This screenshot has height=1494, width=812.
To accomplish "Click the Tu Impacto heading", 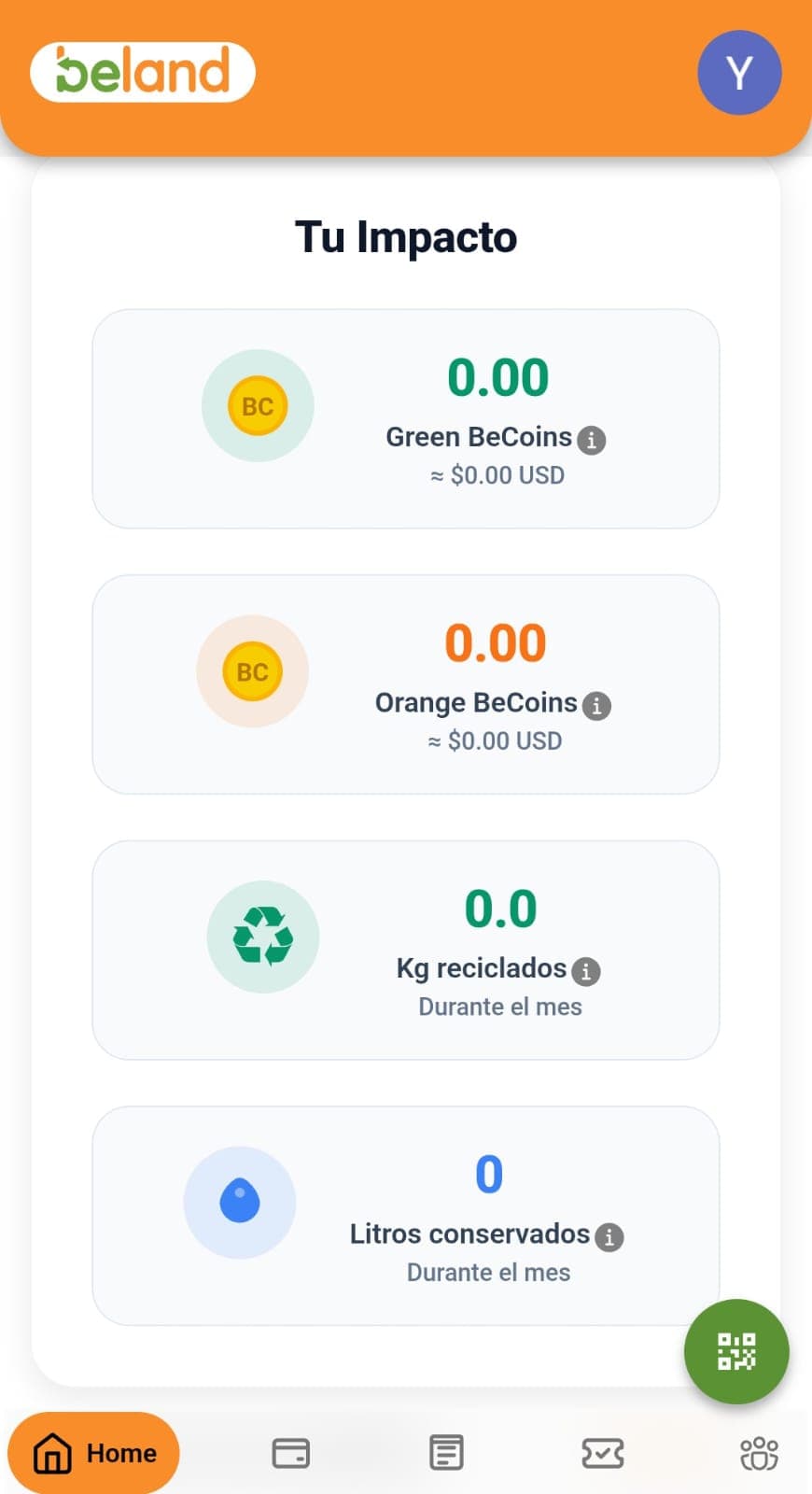I will [x=406, y=237].
